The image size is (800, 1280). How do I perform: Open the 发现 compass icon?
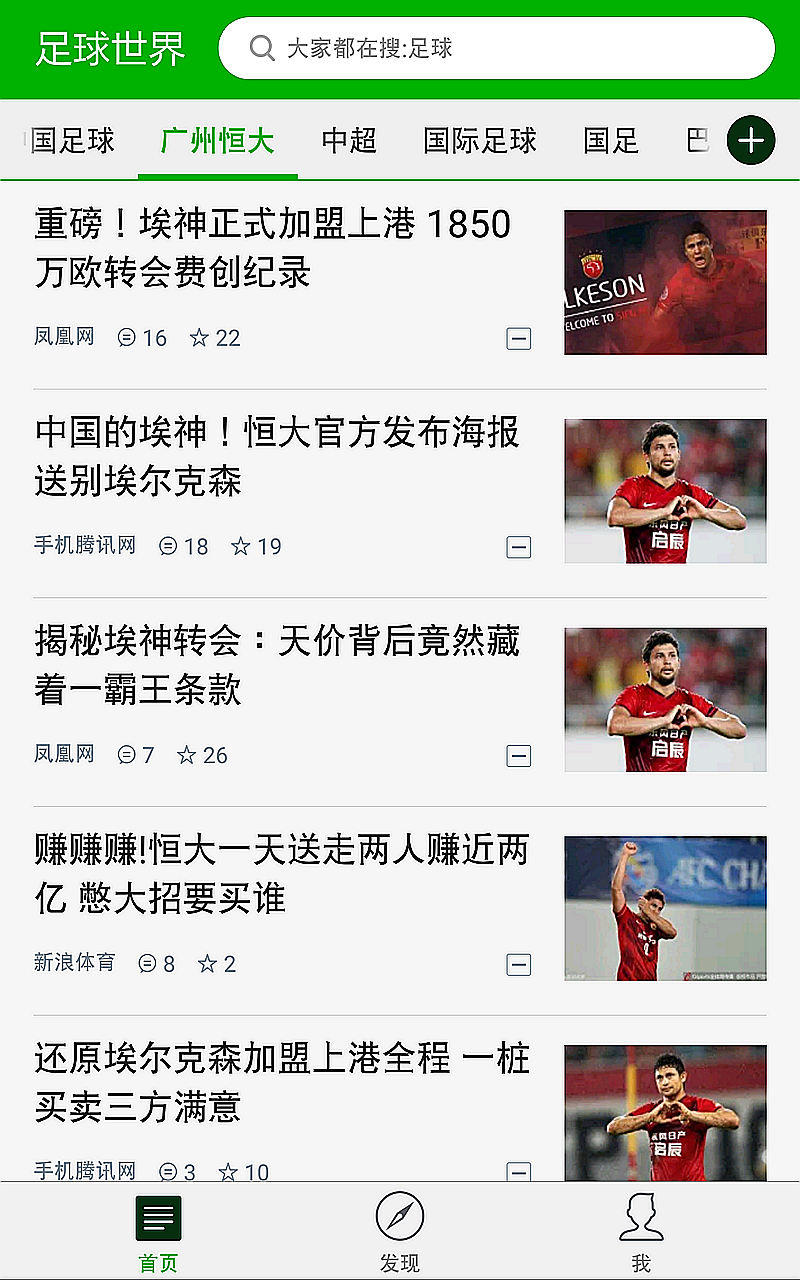(x=399, y=1215)
